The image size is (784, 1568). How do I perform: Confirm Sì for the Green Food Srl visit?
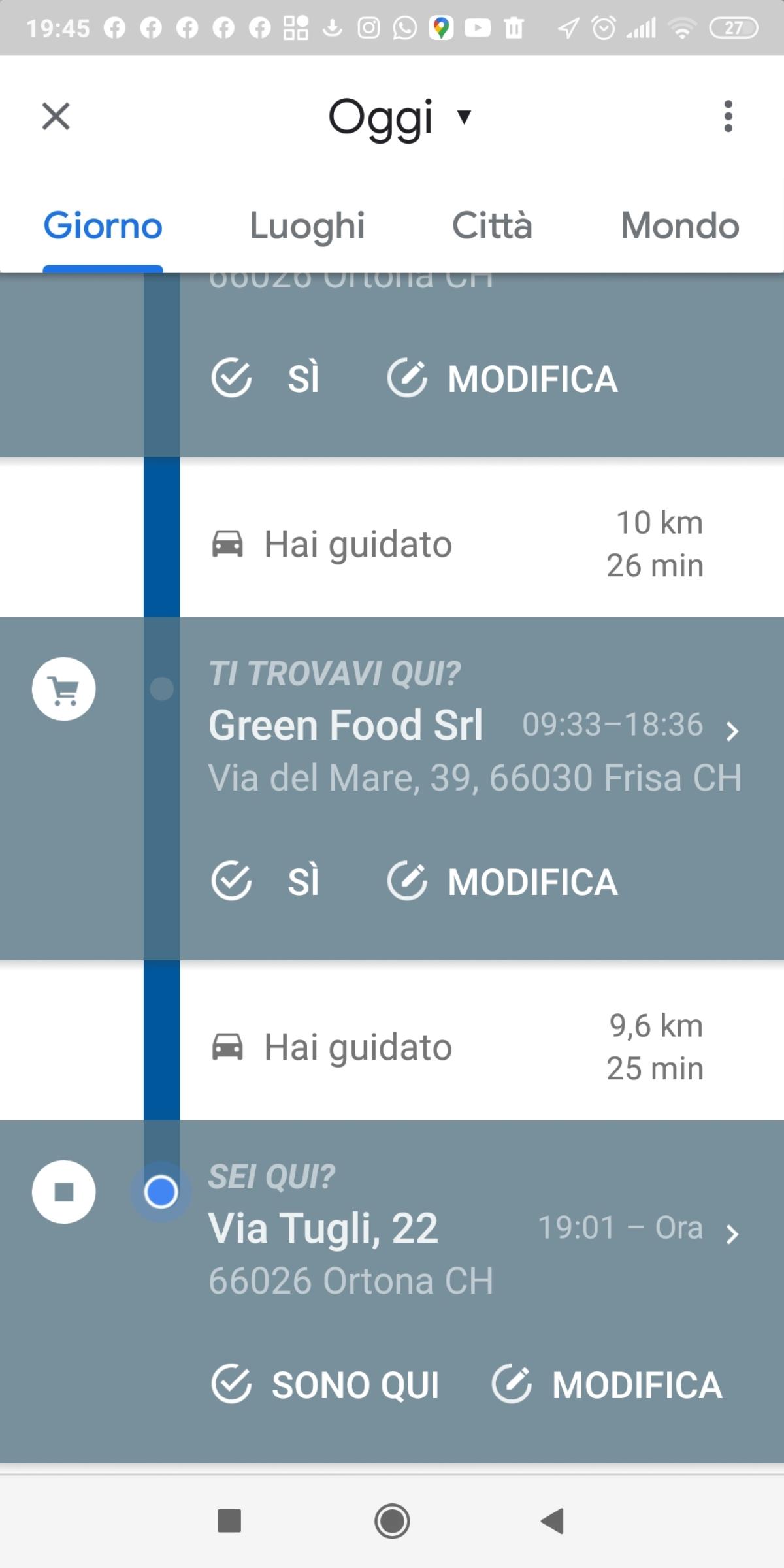267,881
